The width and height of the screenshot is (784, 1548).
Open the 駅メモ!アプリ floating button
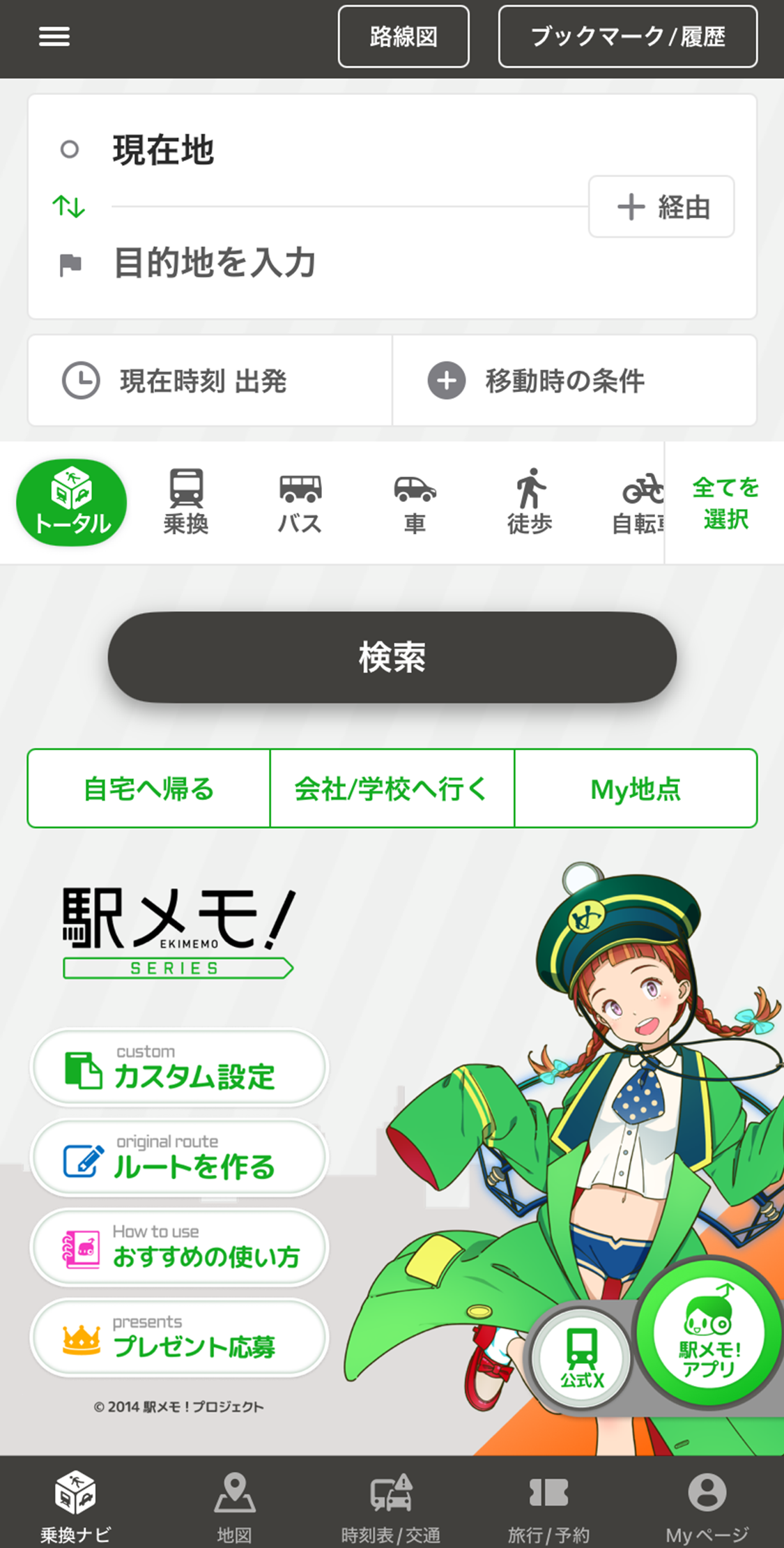[x=709, y=1334]
